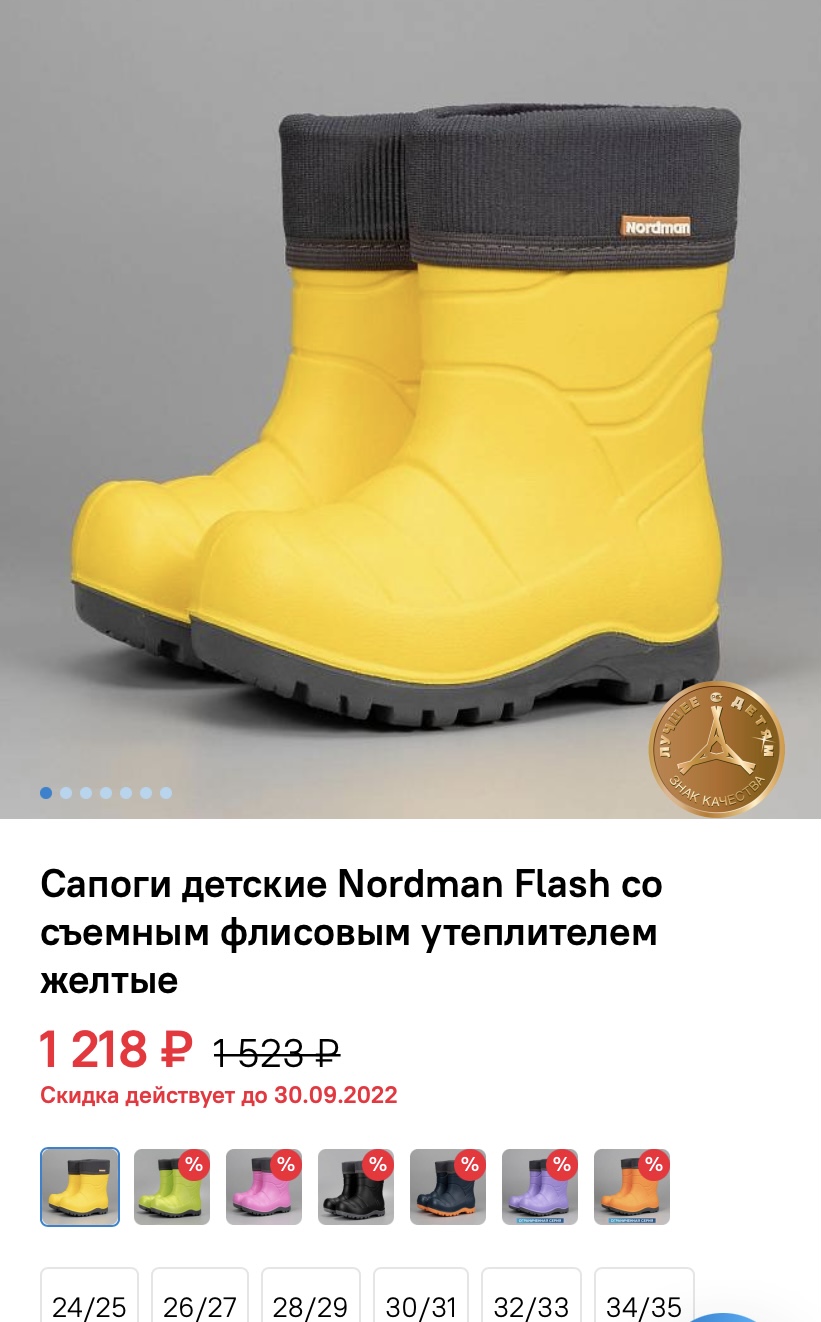Pick size 28/29

tap(311, 1296)
